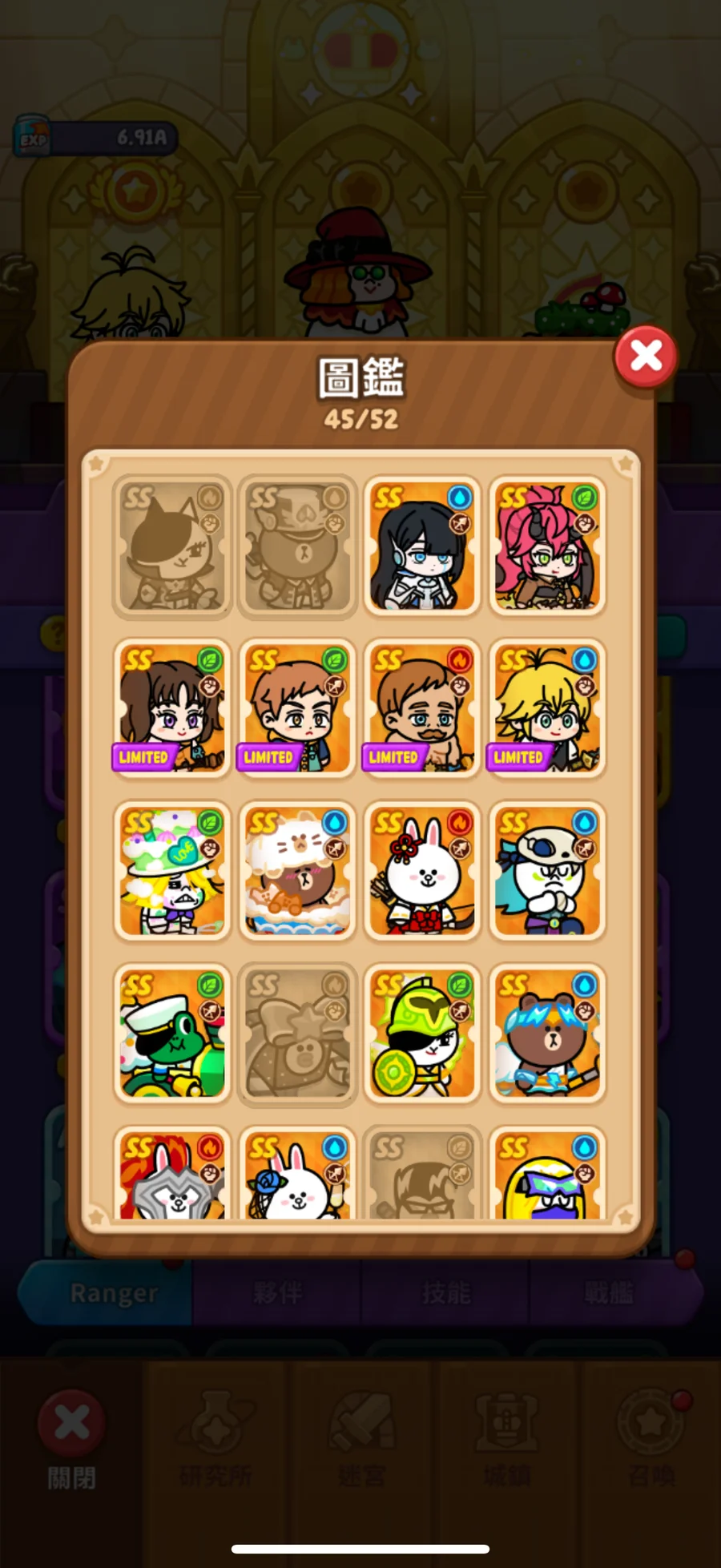Open the skull-helmet water ranger card
Image resolution: width=721 pixels, height=1568 pixels.
(546, 871)
